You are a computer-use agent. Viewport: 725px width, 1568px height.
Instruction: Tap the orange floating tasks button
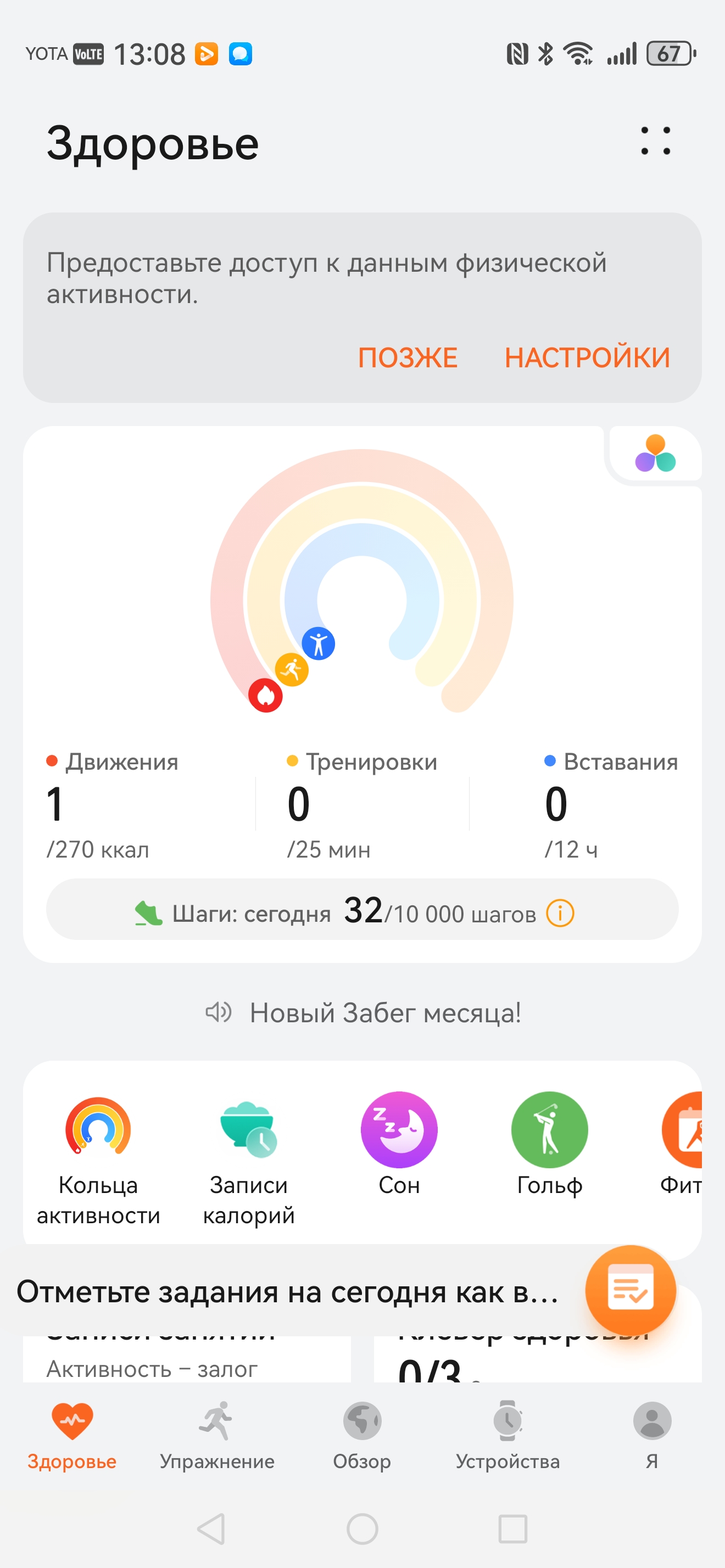(x=630, y=1289)
